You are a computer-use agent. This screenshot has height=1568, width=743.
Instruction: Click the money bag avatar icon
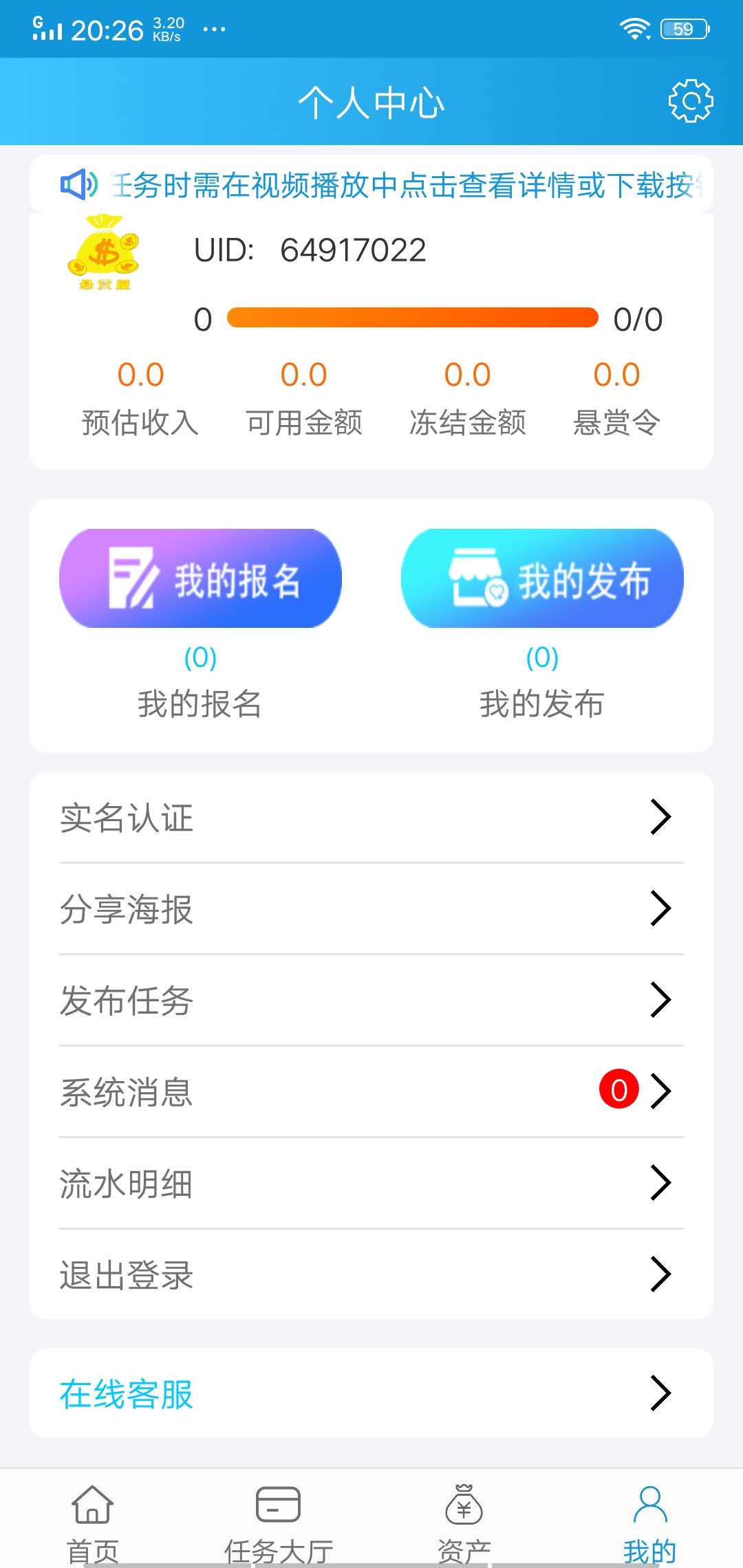coord(105,252)
